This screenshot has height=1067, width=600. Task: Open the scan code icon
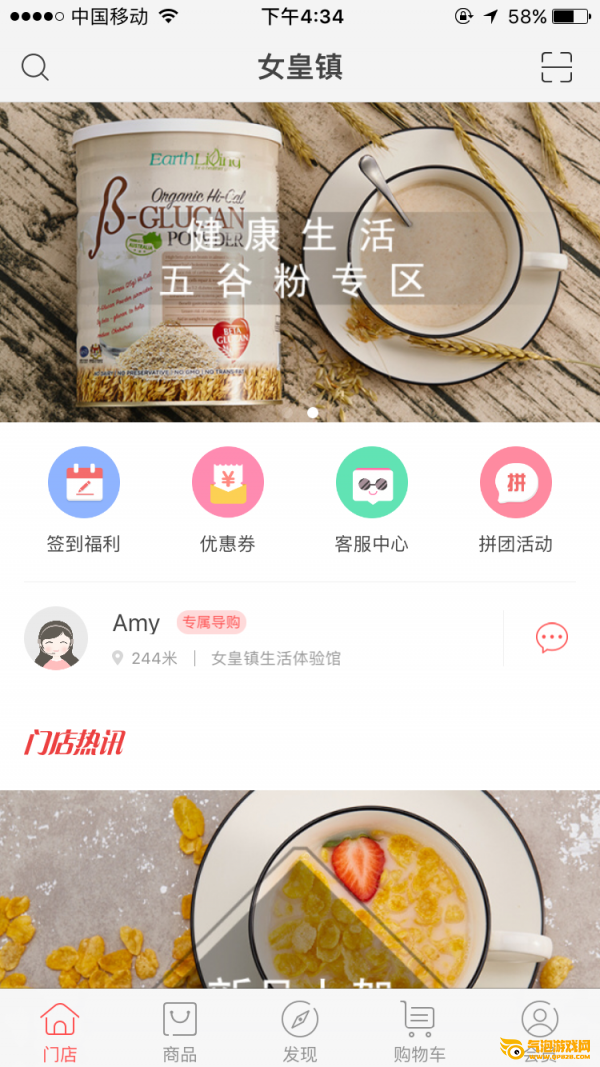[556, 67]
